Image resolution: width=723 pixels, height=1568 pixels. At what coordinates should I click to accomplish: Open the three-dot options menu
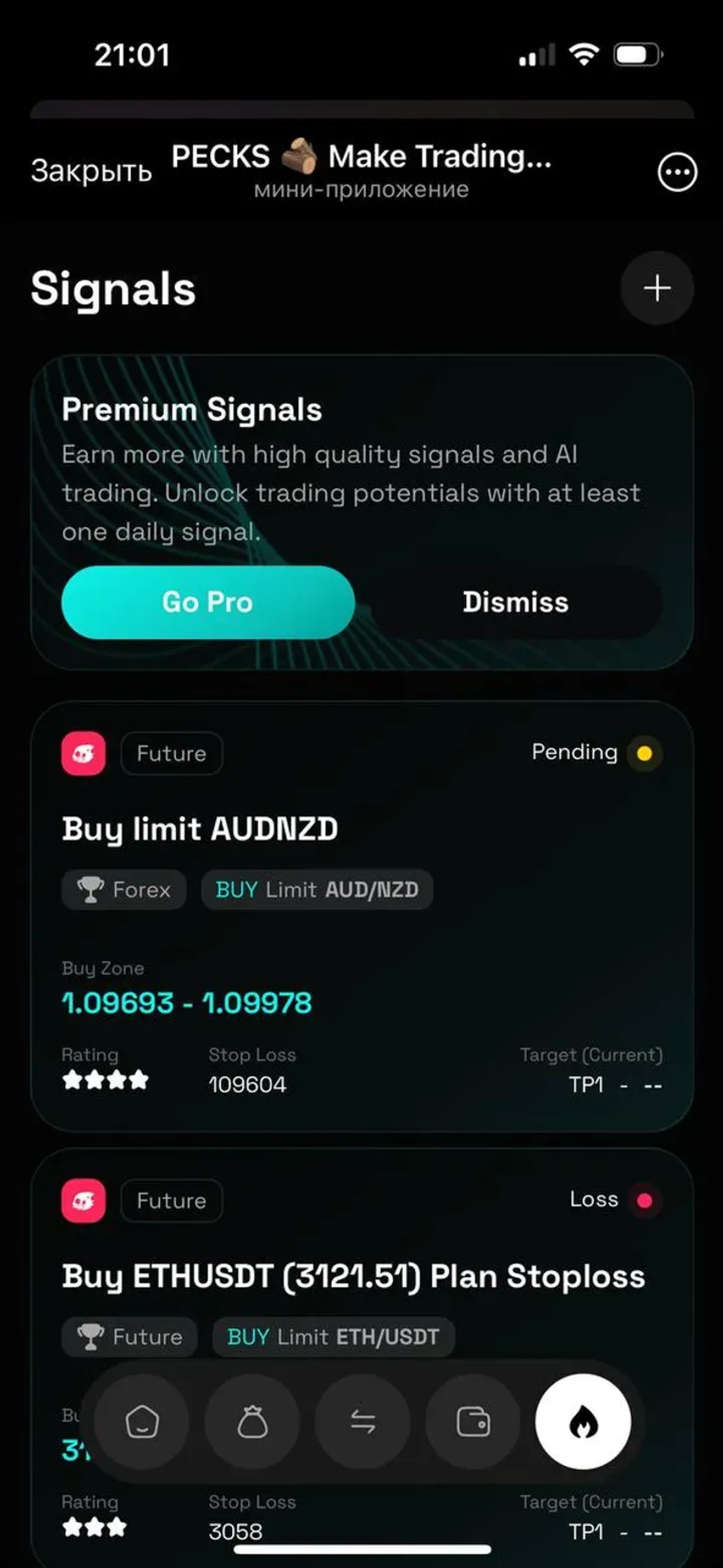pos(678,172)
